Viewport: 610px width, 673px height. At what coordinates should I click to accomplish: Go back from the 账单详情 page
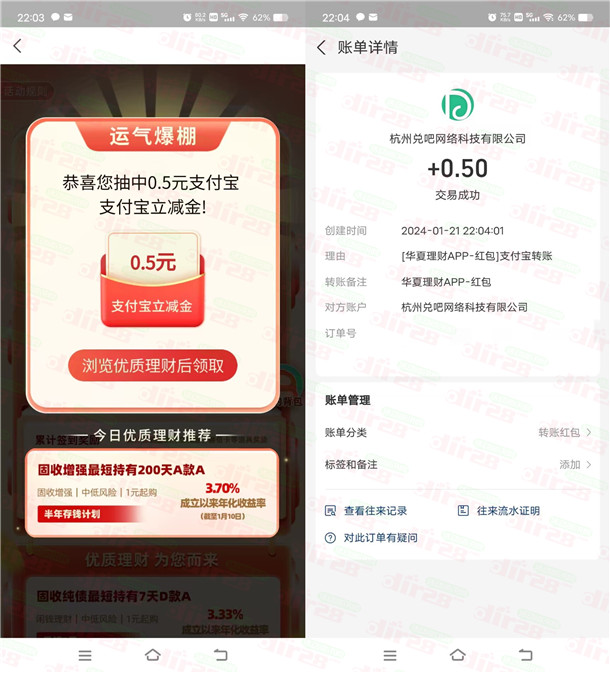[x=321, y=48]
